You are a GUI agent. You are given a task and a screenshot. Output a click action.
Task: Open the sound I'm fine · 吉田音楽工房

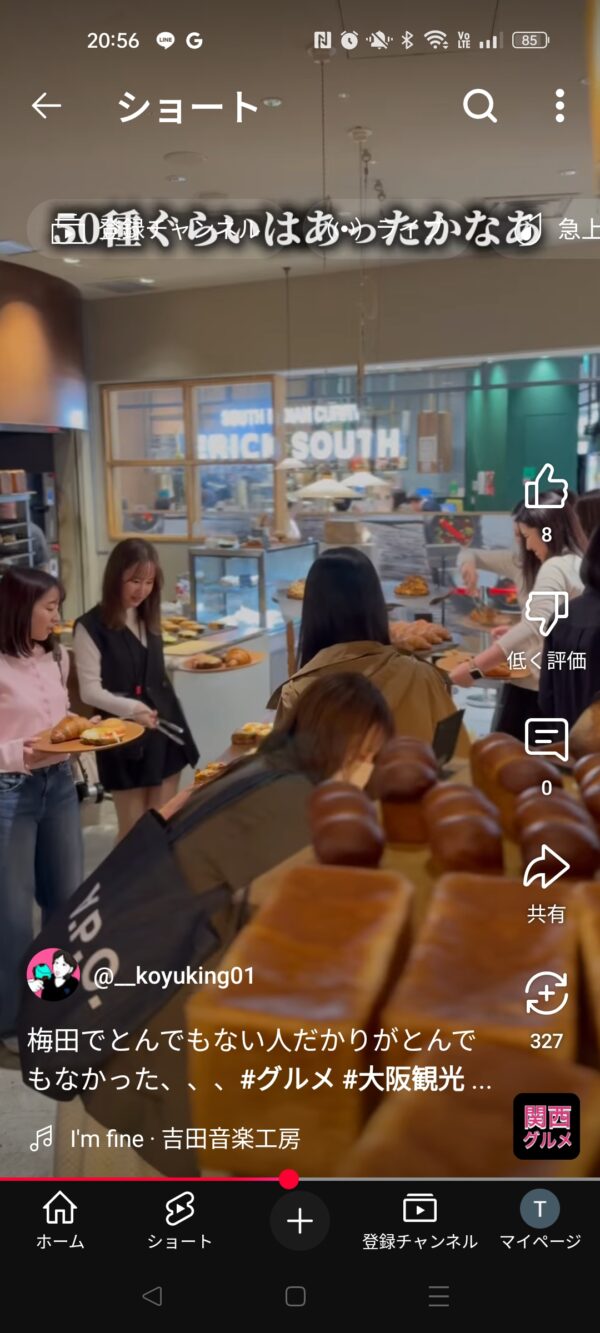pos(185,1139)
